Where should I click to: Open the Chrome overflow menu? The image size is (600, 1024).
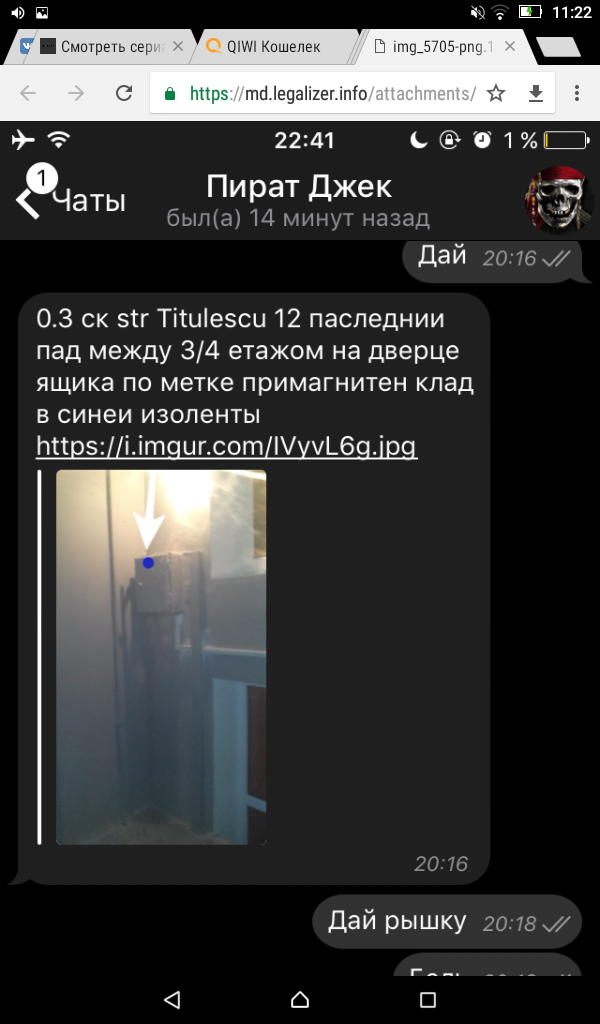coord(576,93)
